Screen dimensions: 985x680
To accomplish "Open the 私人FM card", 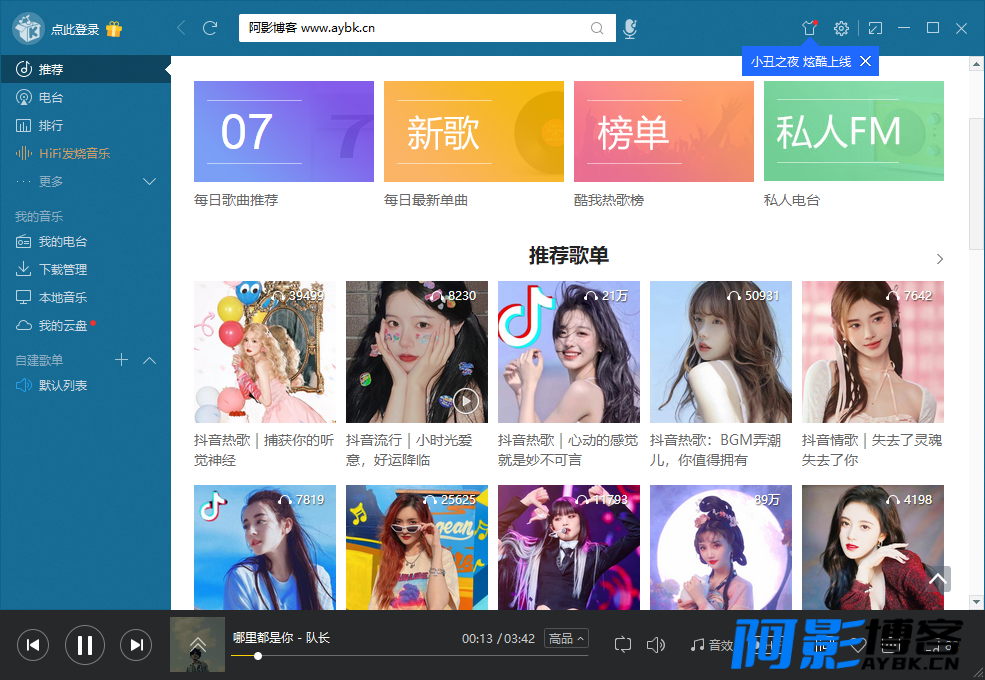I will tap(853, 132).
